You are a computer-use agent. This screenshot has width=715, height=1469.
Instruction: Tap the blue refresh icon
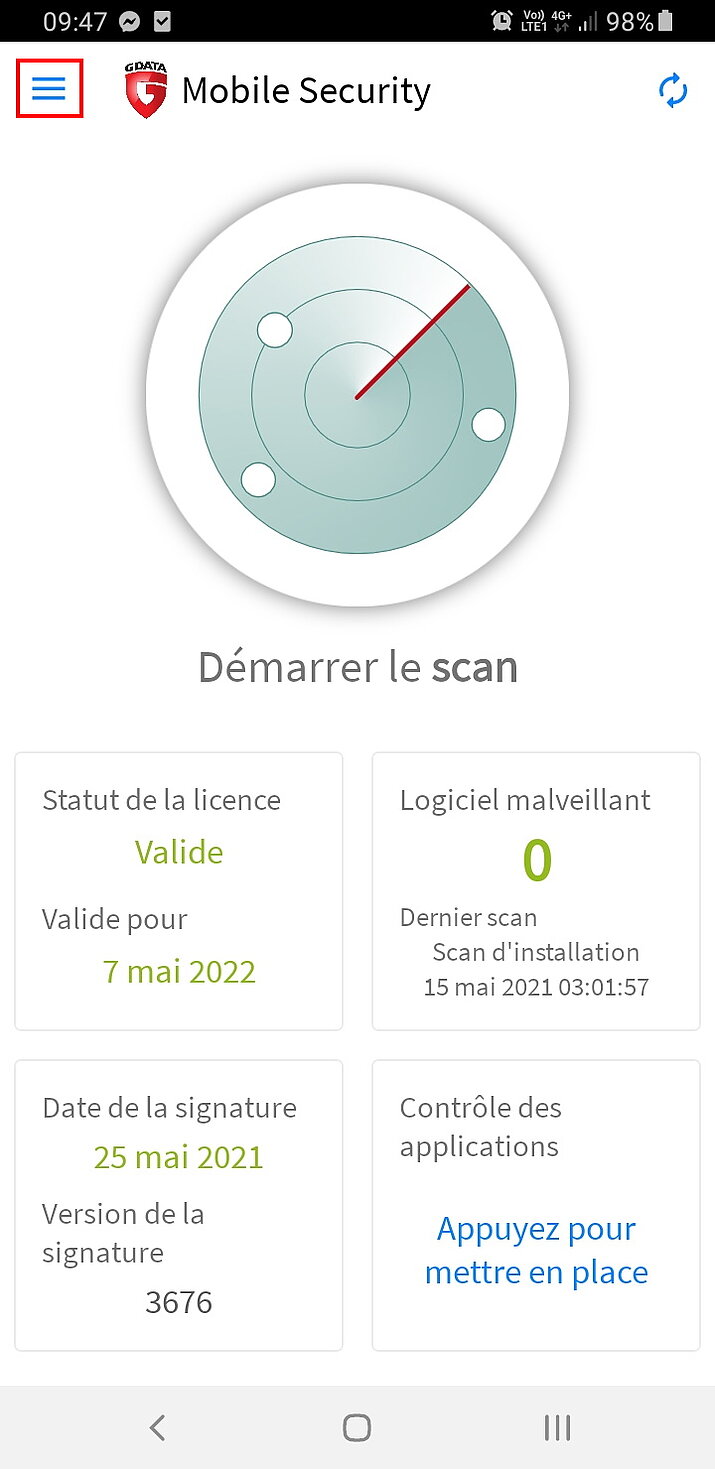click(673, 91)
